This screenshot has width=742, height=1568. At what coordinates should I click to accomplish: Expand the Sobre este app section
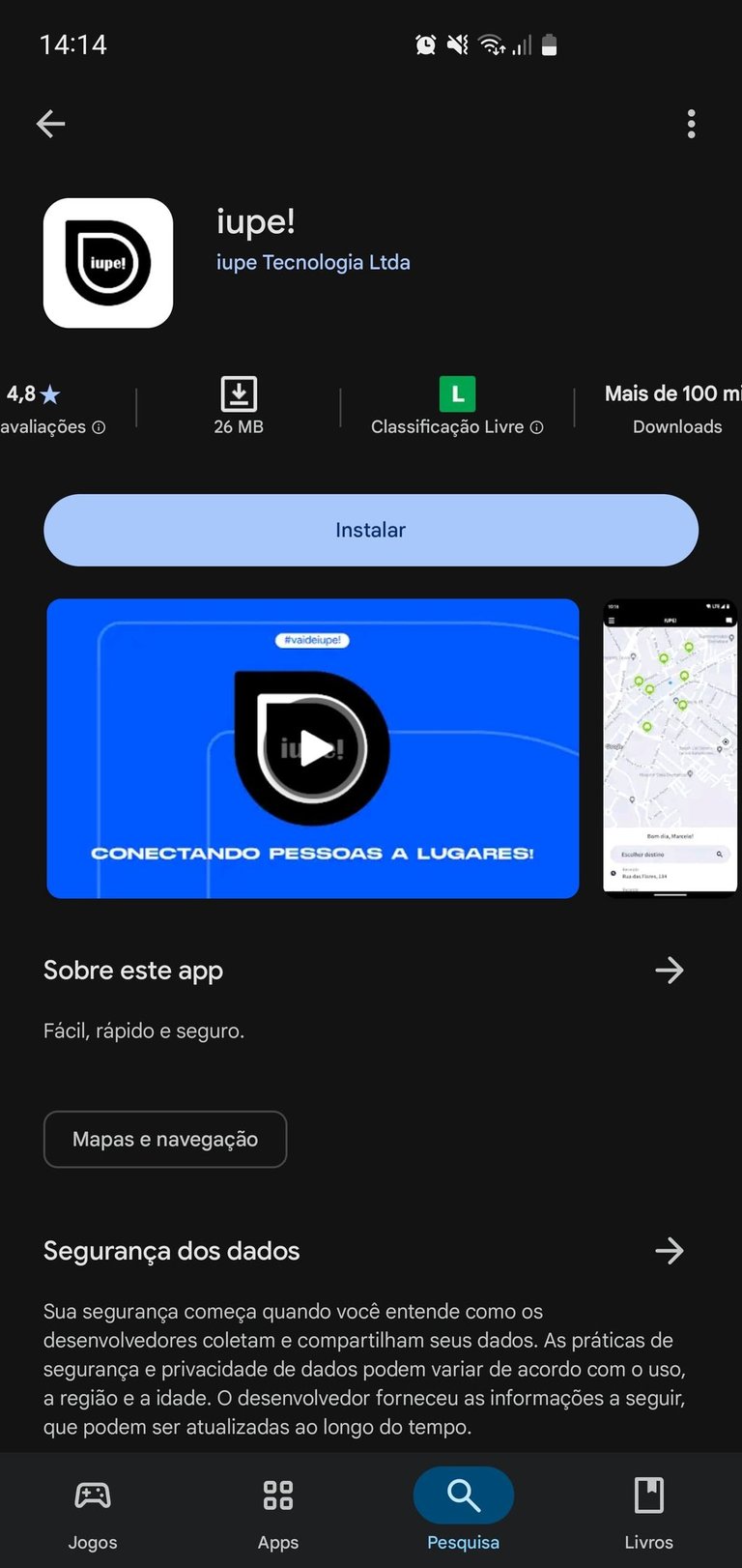click(669, 971)
